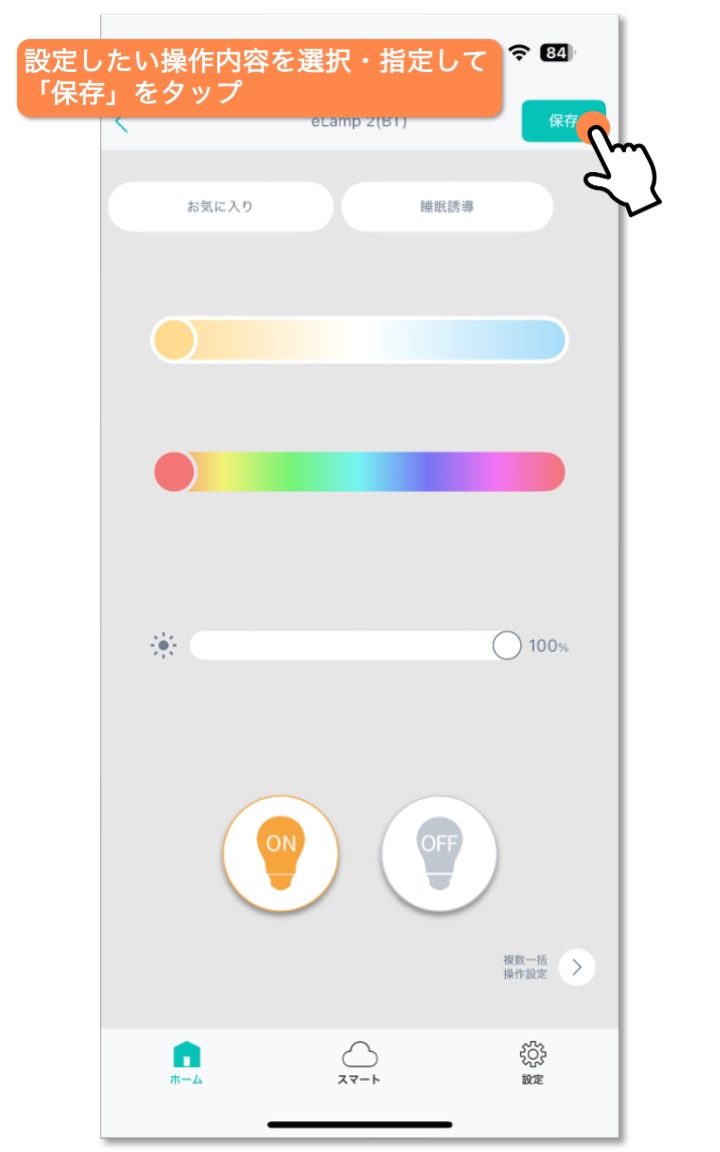The height and width of the screenshot is (1152, 720).
Task: Switch to the スマート tab
Action: [x=359, y=1062]
